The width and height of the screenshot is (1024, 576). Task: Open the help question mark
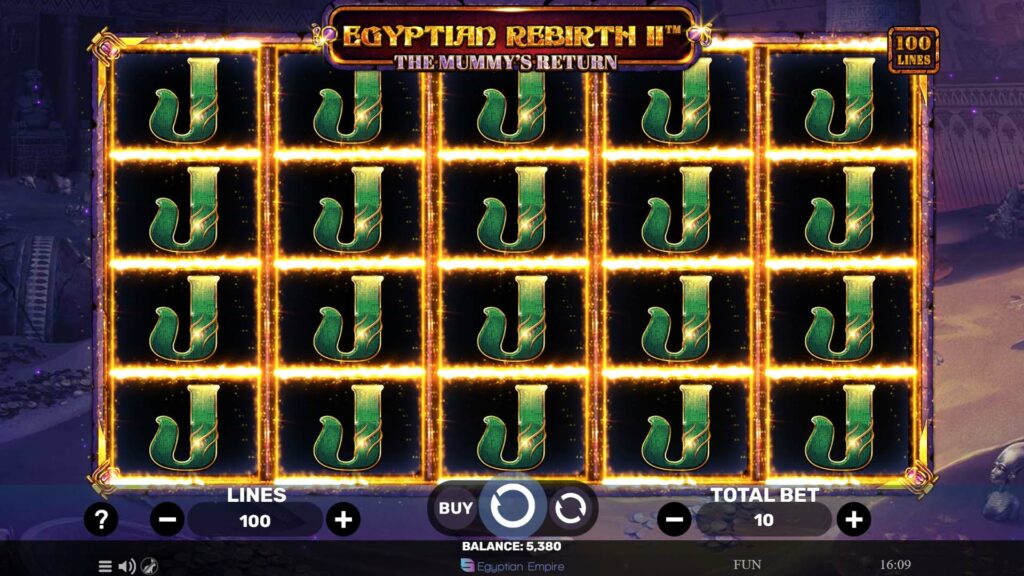point(101,520)
